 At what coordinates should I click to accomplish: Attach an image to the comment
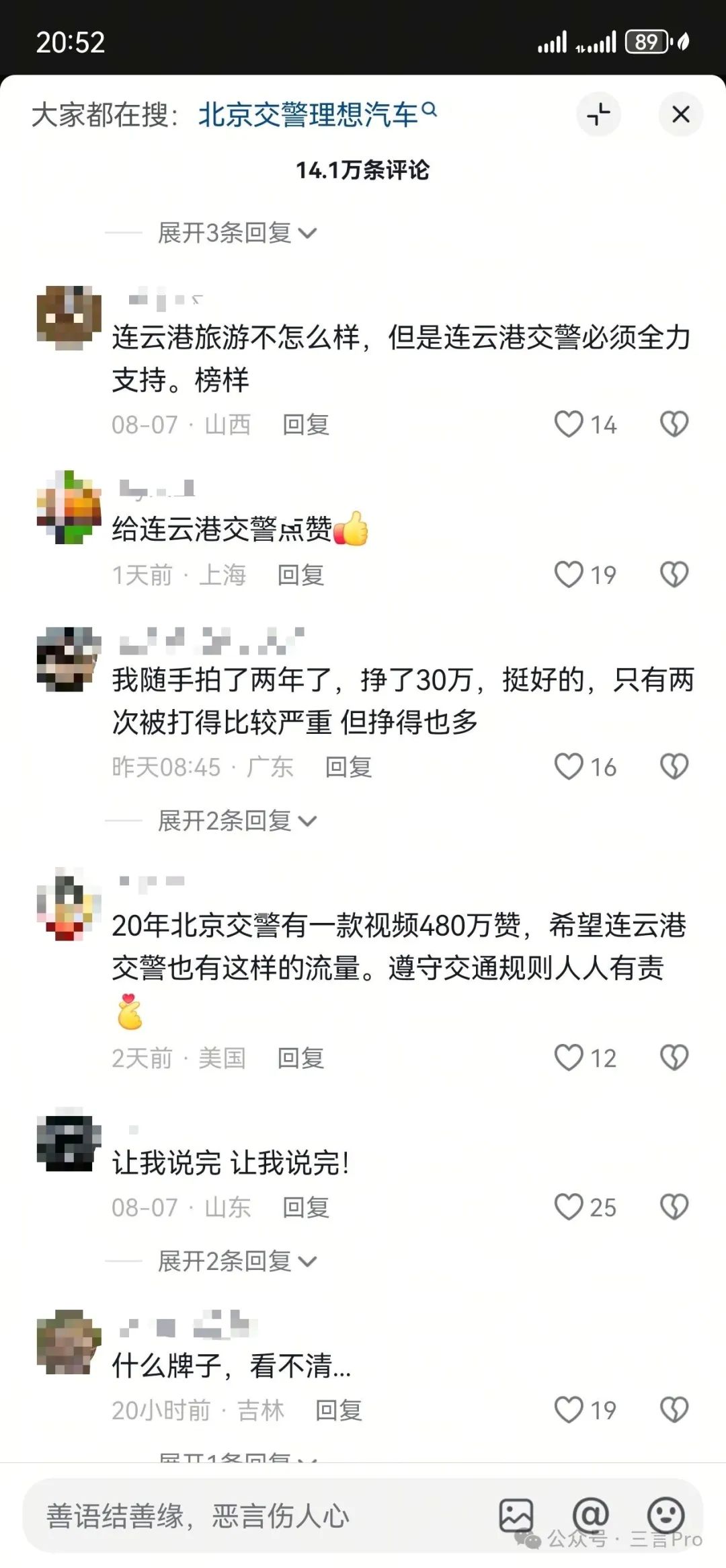[x=516, y=1516]
